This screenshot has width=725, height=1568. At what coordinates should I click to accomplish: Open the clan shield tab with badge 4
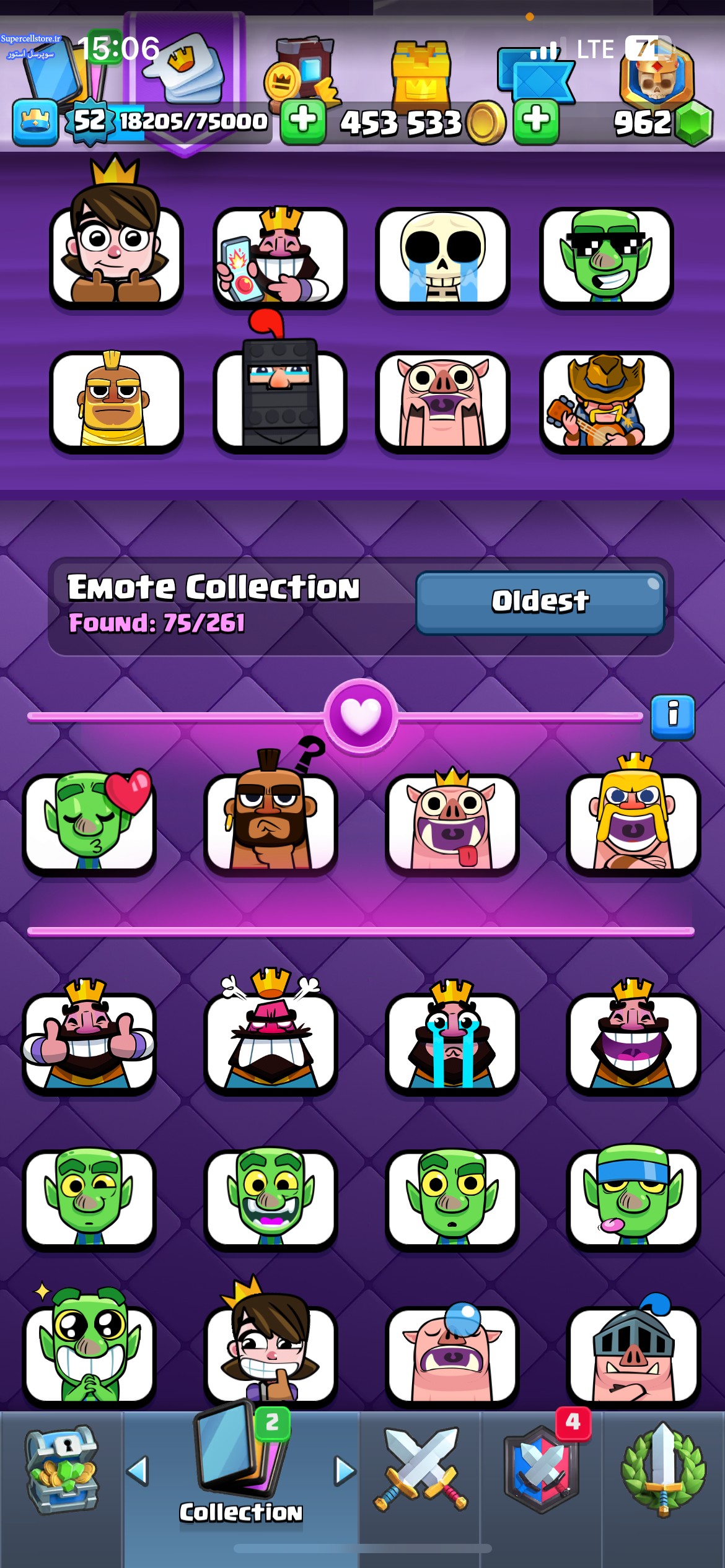tap(542, 1468)
